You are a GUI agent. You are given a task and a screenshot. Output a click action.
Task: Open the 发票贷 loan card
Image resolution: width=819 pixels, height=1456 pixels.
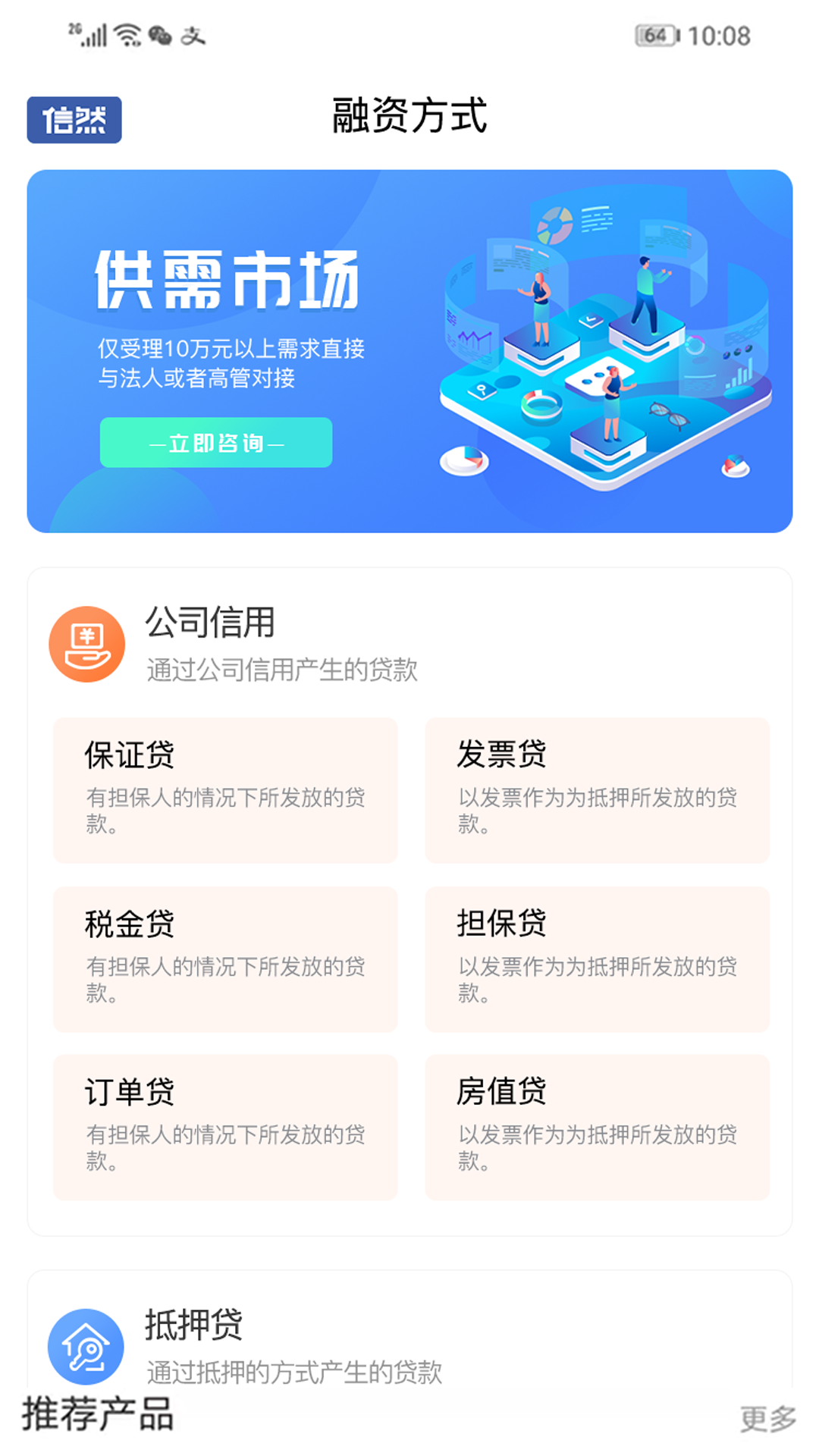pos(597,790)
